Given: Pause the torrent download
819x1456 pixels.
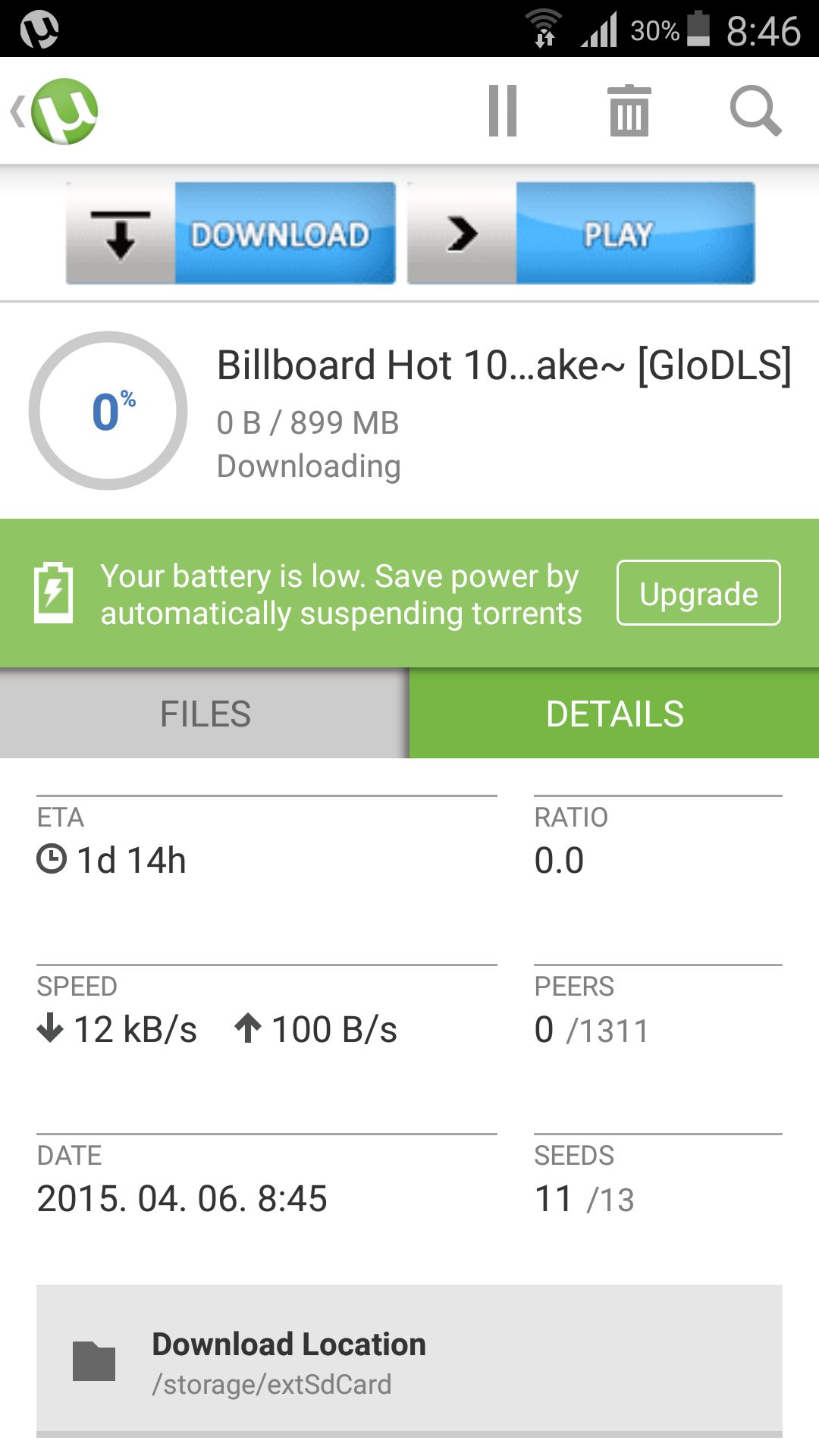Looking at the screenshot, I should point(503,111).
